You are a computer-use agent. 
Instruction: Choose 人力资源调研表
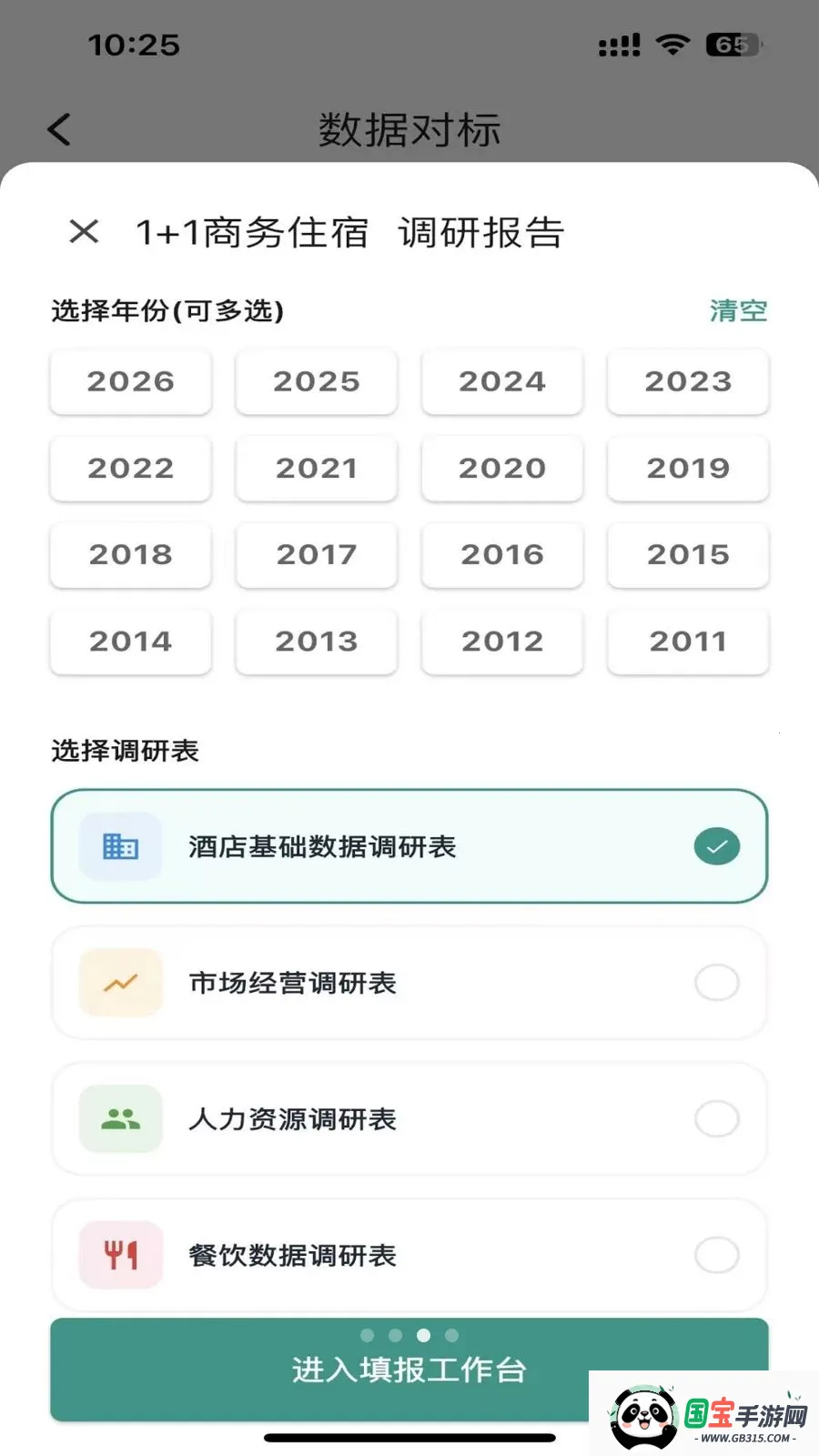click(409, 1119)
